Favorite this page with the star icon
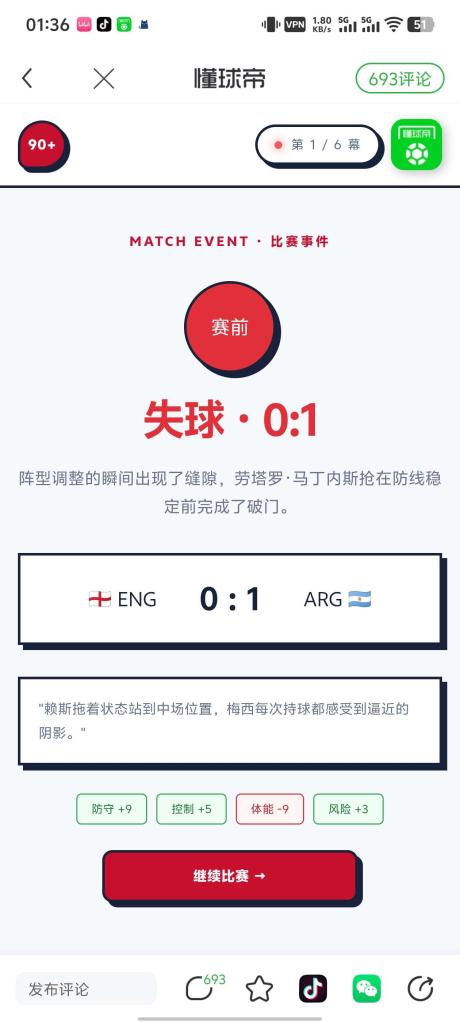460x1022 pixels. [x=259, y=989]
